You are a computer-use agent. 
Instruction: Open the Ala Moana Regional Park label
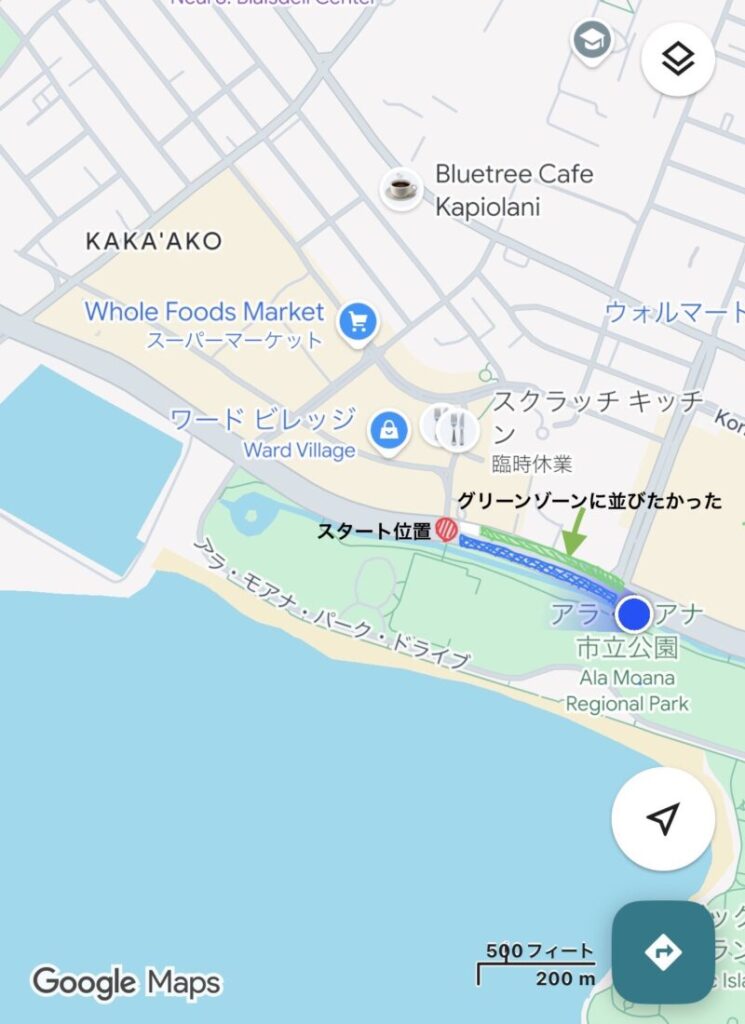[x=627, y=690]
